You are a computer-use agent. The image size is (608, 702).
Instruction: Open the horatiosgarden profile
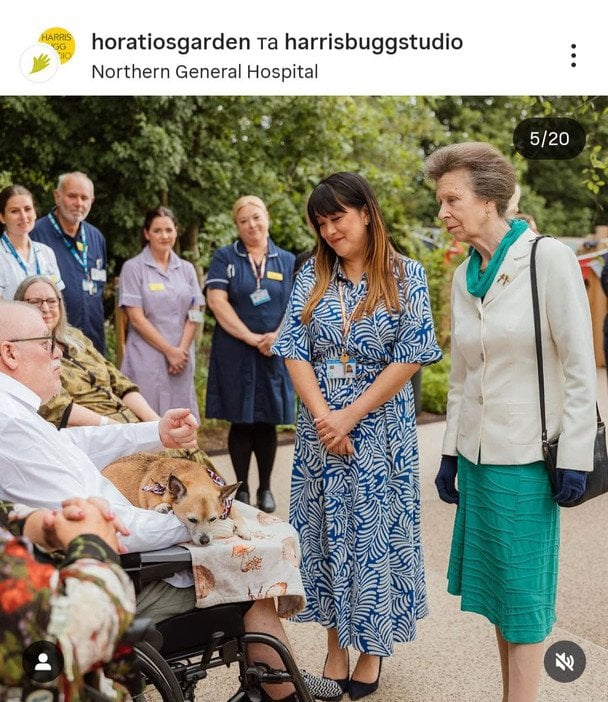(170, 42)
